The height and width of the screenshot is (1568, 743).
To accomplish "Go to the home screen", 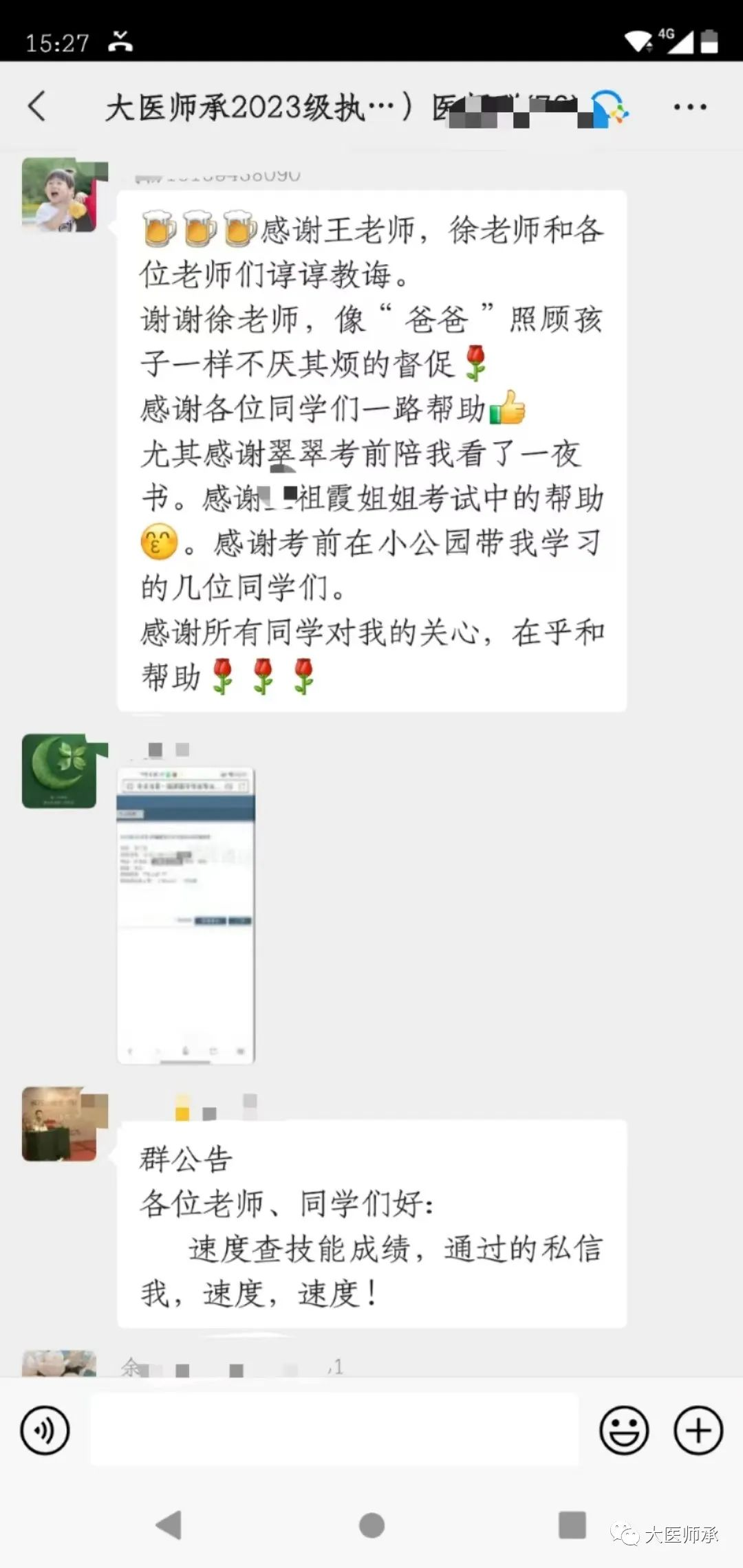I will (371, 1525).
